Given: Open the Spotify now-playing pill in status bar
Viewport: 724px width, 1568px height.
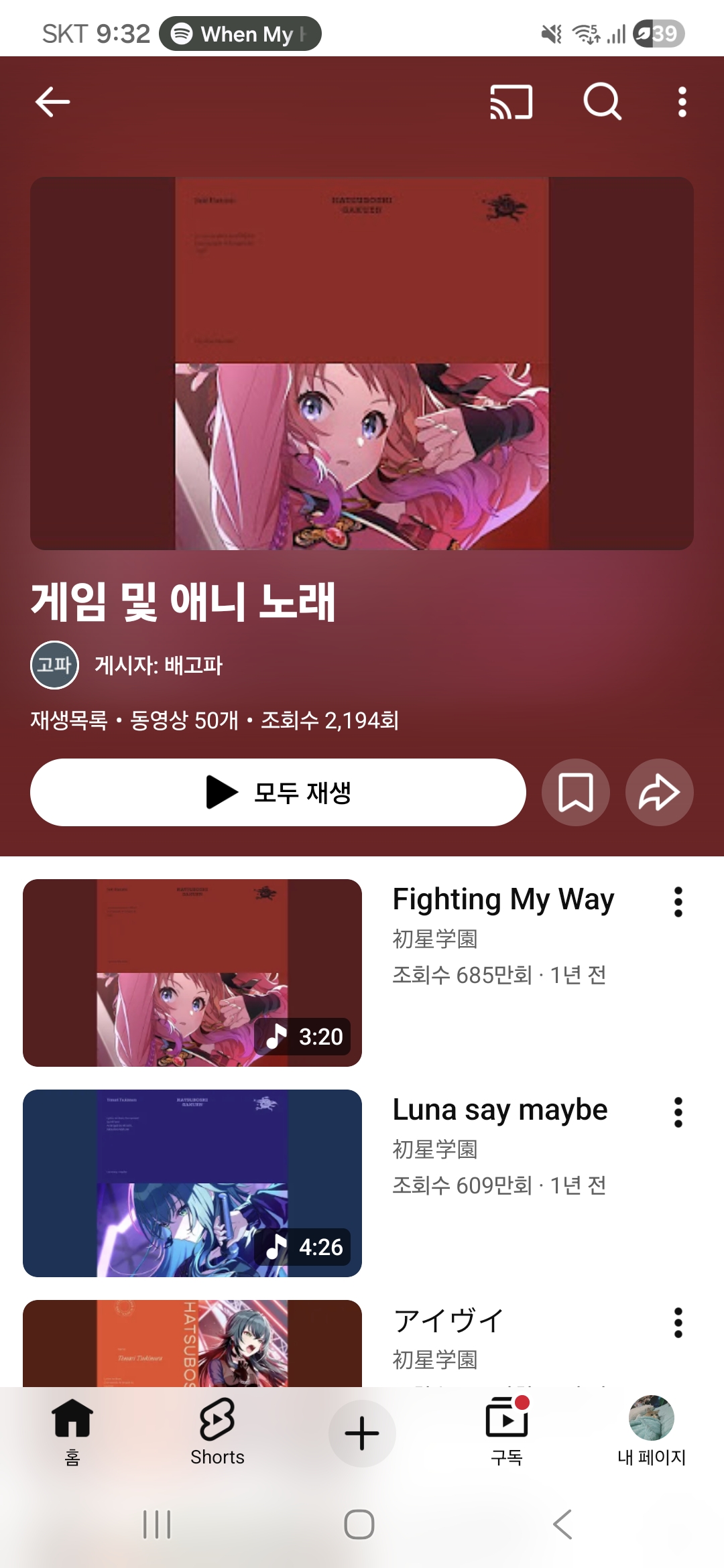Looking at the screenshot, I should (240, 34).
